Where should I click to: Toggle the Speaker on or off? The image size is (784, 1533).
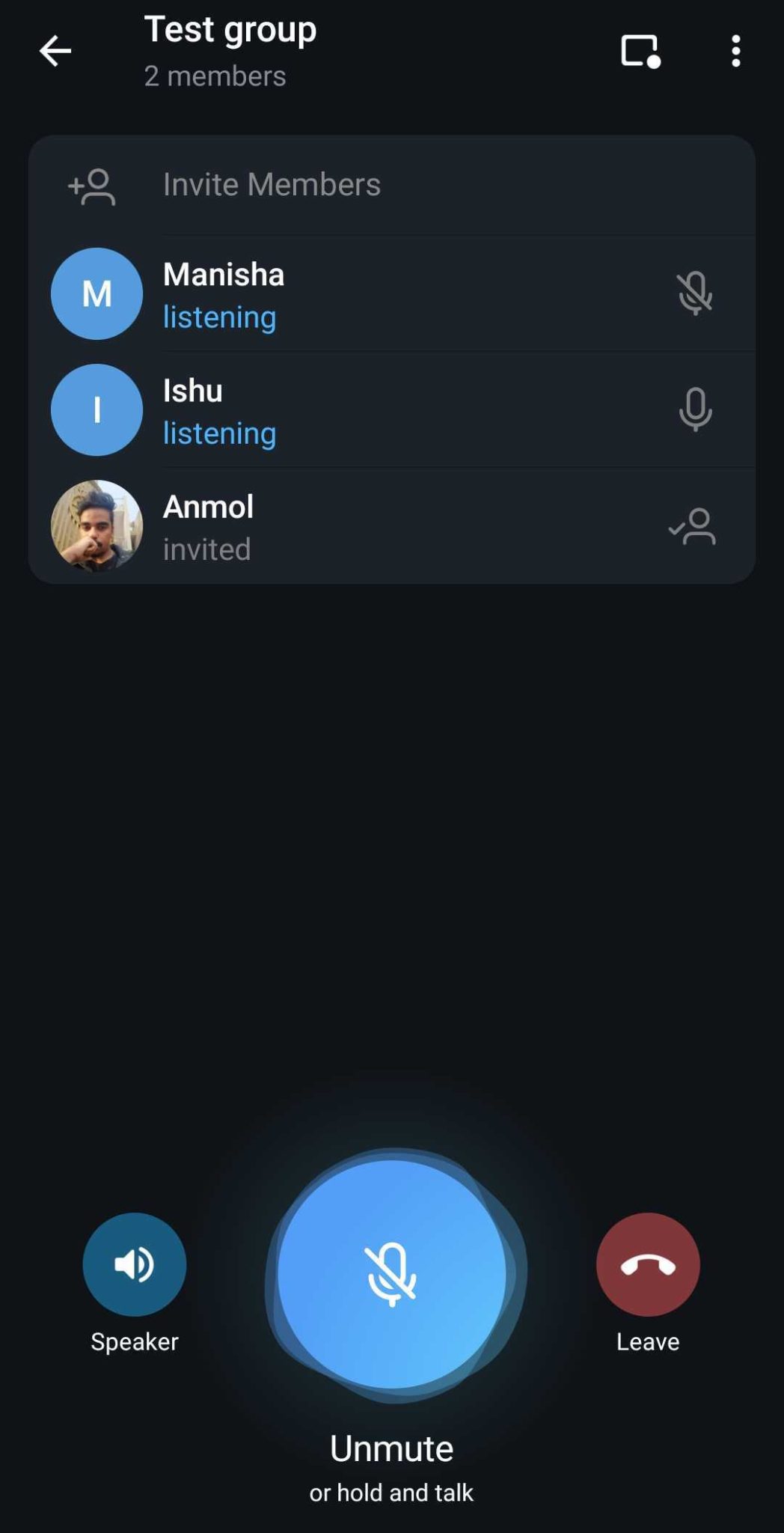pyautogui.click(x=134, y=1264)
